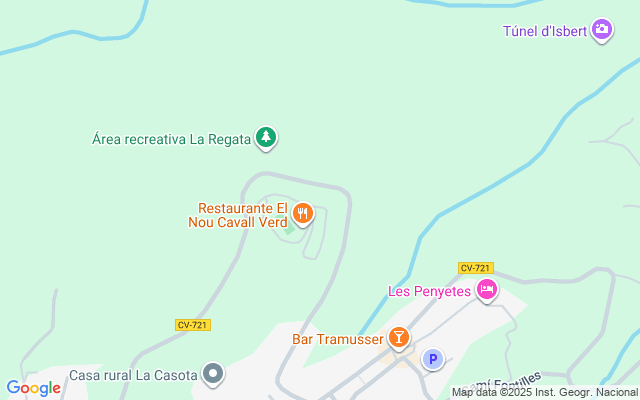Image resolution: width=640 pixels, height=400 pixels.
Task: Tap the parking marker
Action: tap(432, 359)
